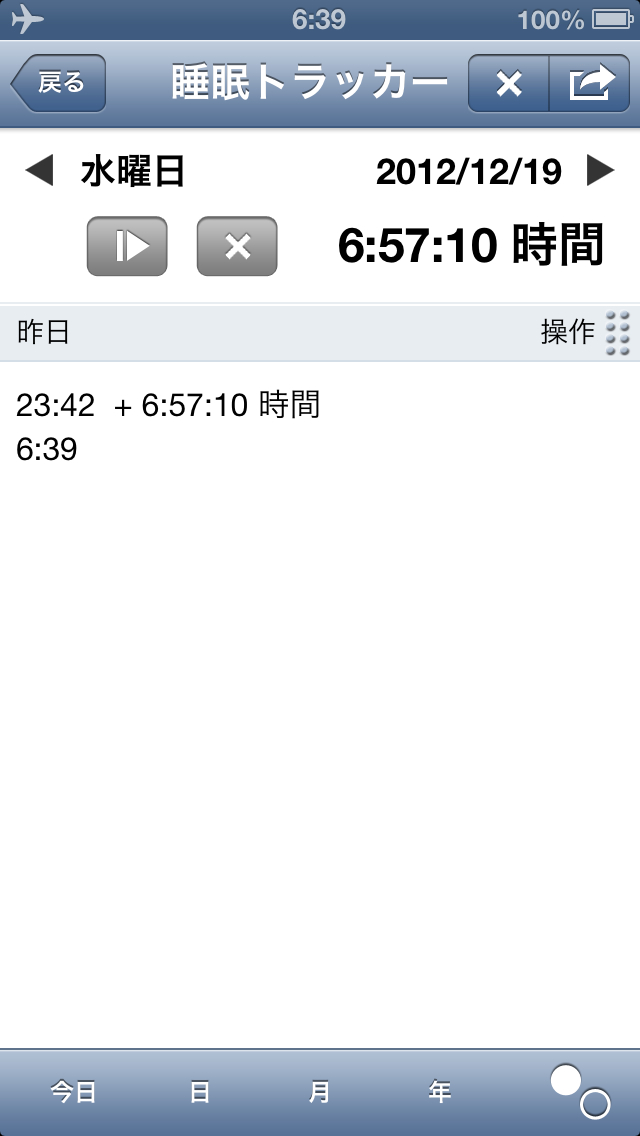Viewport: 640px width, 1136px height.
Task: Tap the X button in the top bar
Action: click(509, 84)
